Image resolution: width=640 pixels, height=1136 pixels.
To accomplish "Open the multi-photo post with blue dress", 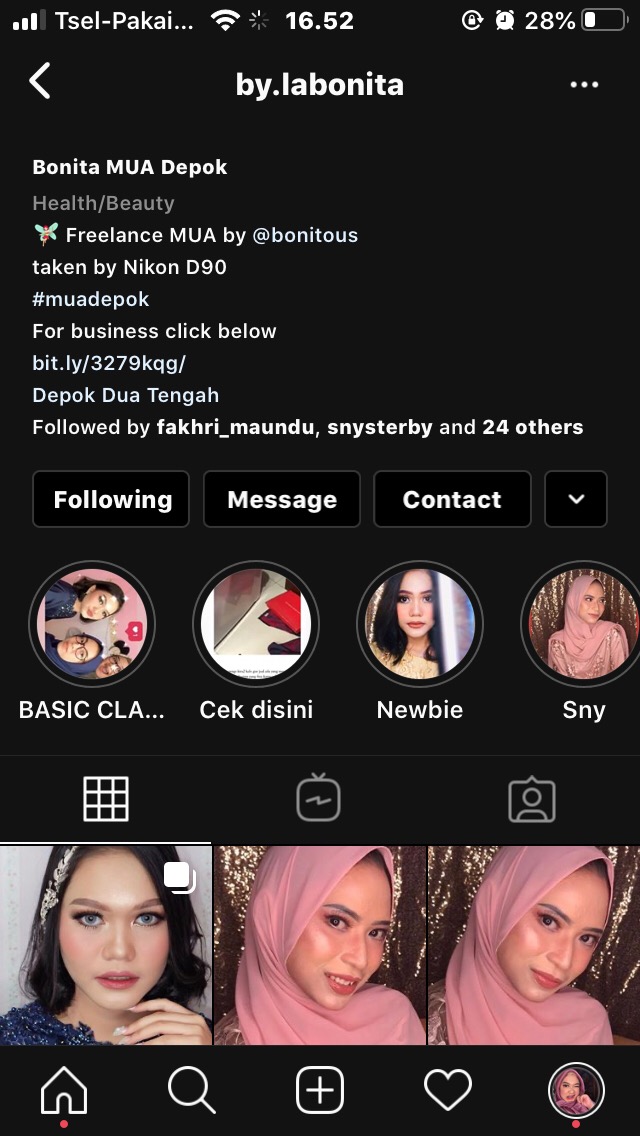I will 105,945.
